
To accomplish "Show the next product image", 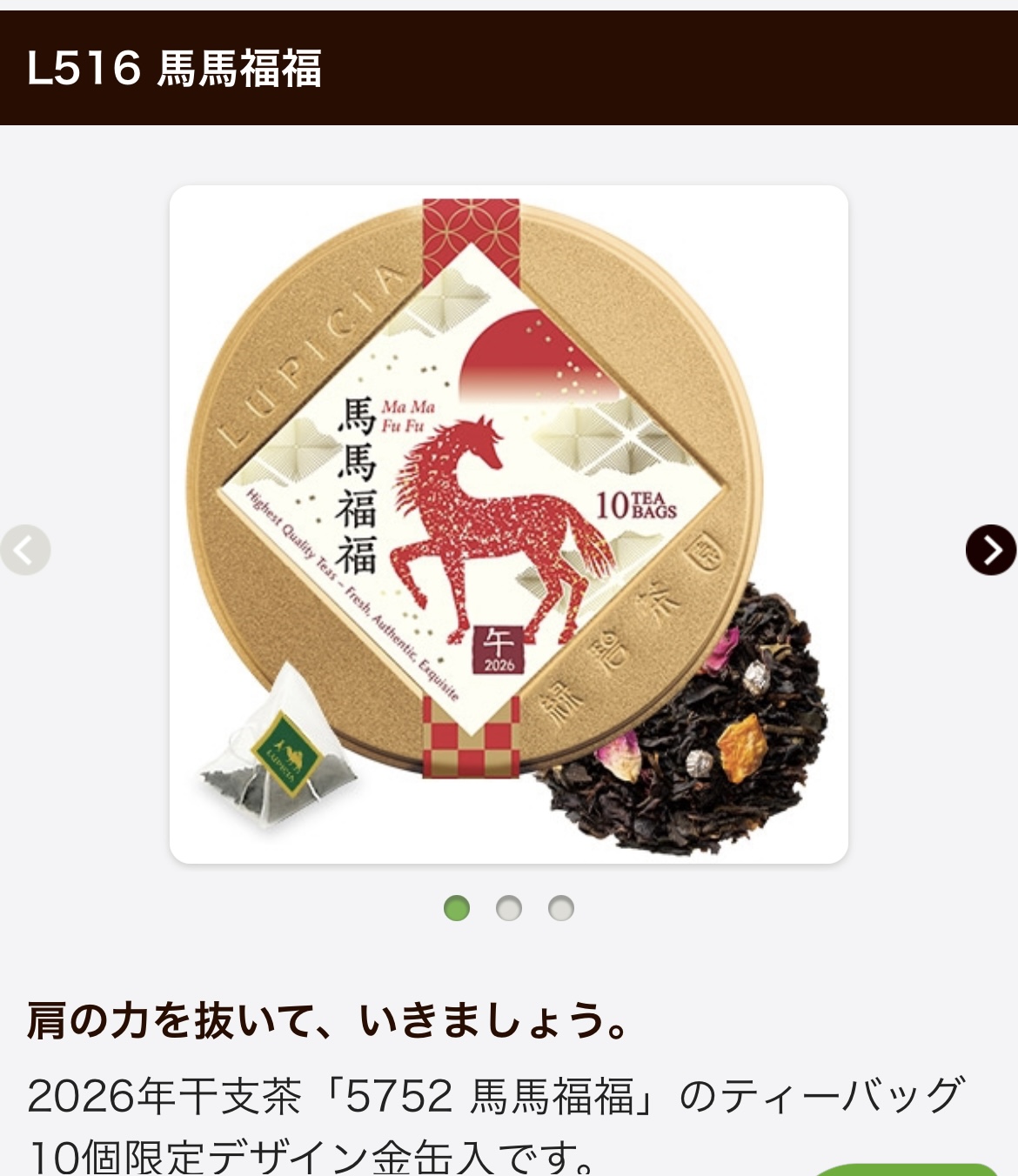I will click(990, 550).
